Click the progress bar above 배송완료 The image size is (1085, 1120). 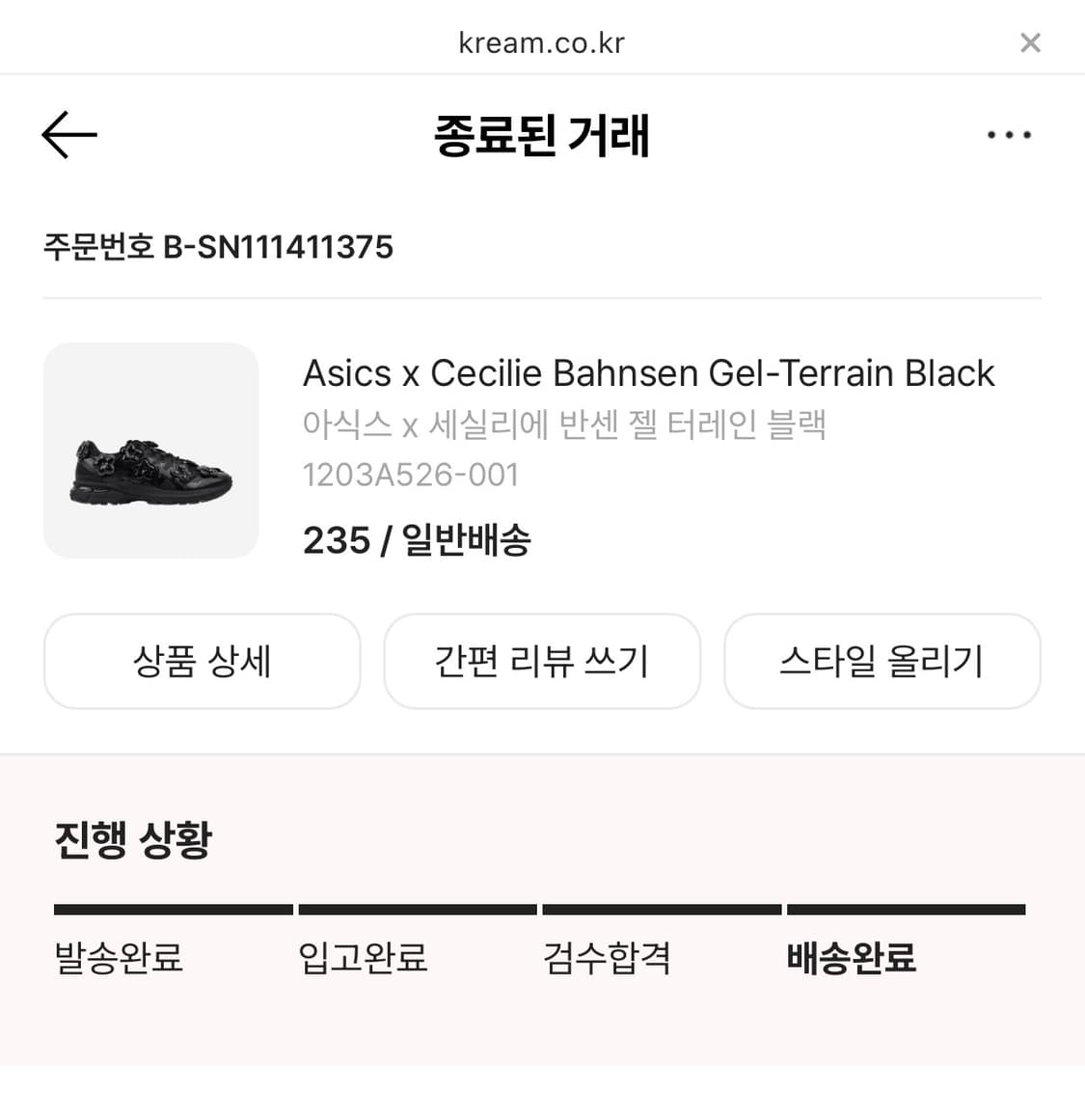906,909
